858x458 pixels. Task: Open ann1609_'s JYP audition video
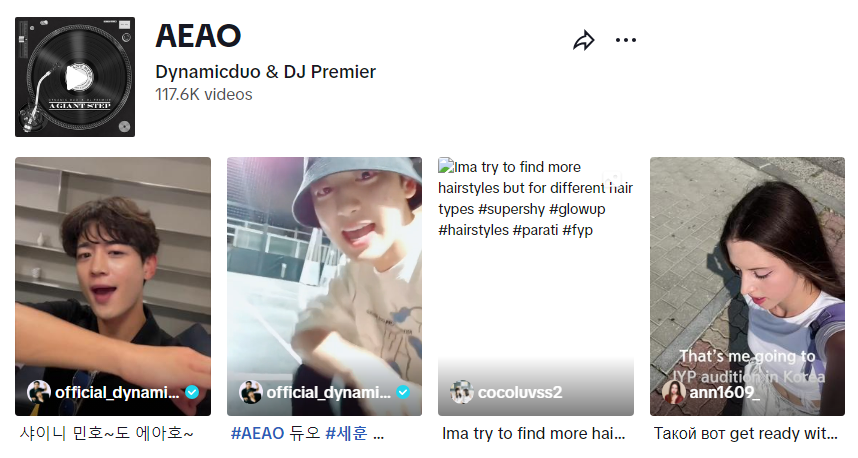(x=747, y=285)
